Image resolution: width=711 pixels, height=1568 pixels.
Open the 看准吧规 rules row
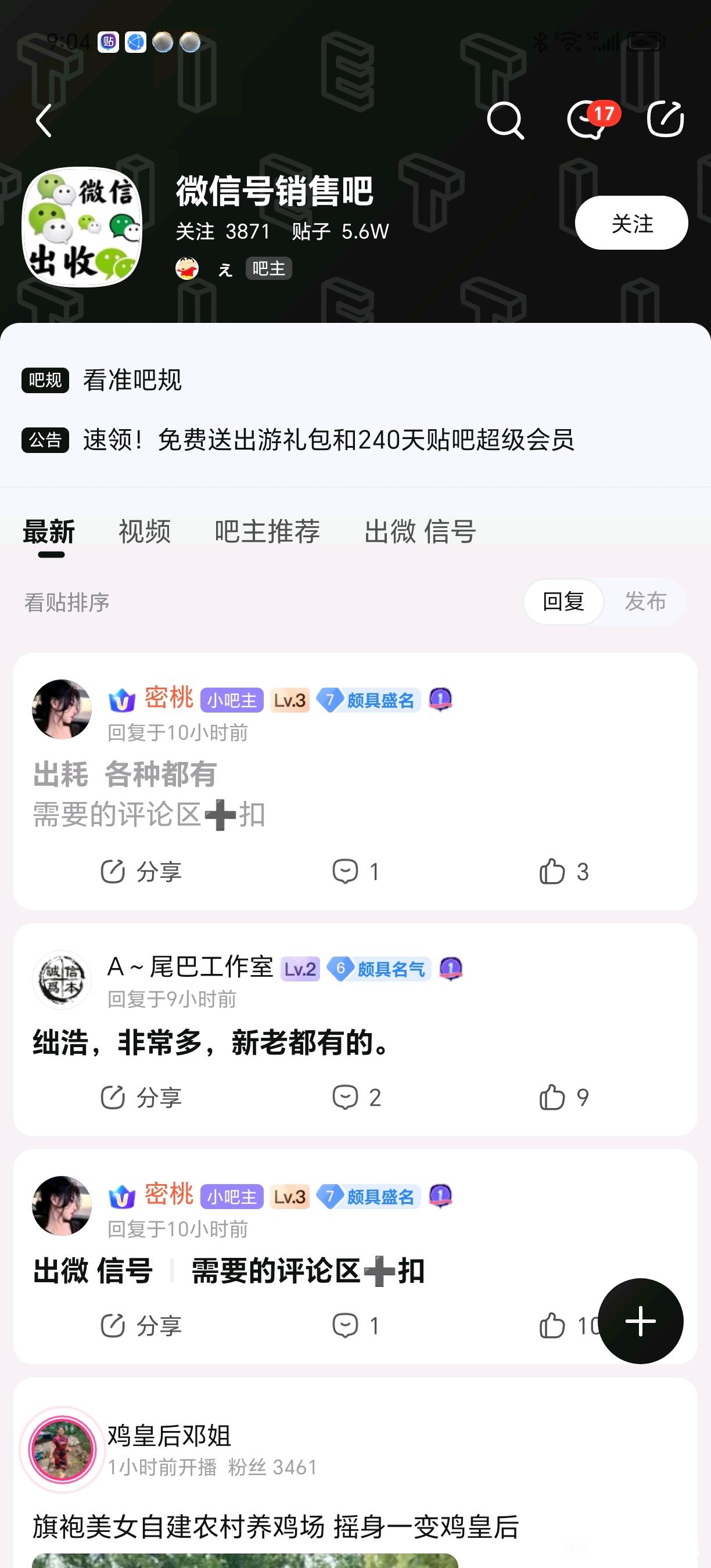click(x=132, y=380)
